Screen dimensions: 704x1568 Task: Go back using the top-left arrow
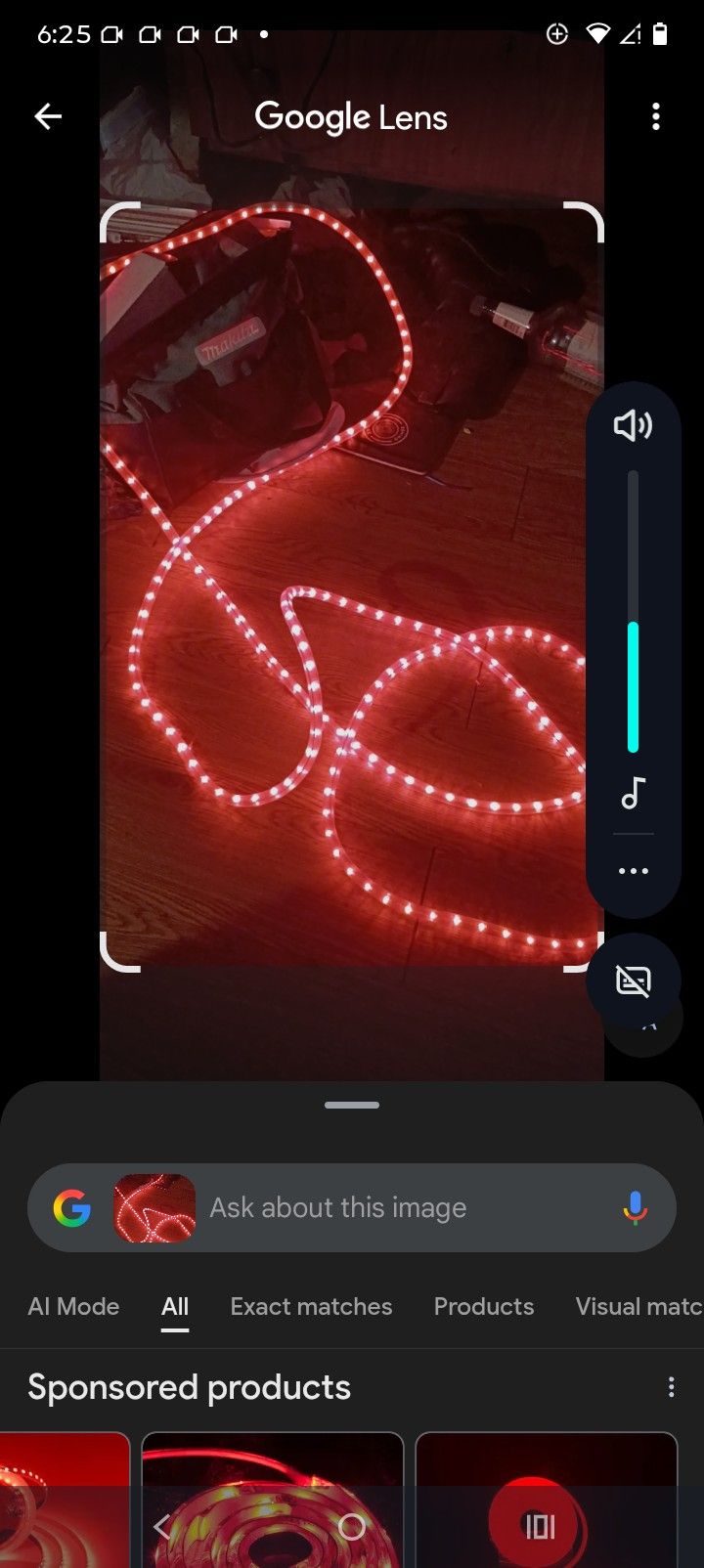tap(48, 117)
